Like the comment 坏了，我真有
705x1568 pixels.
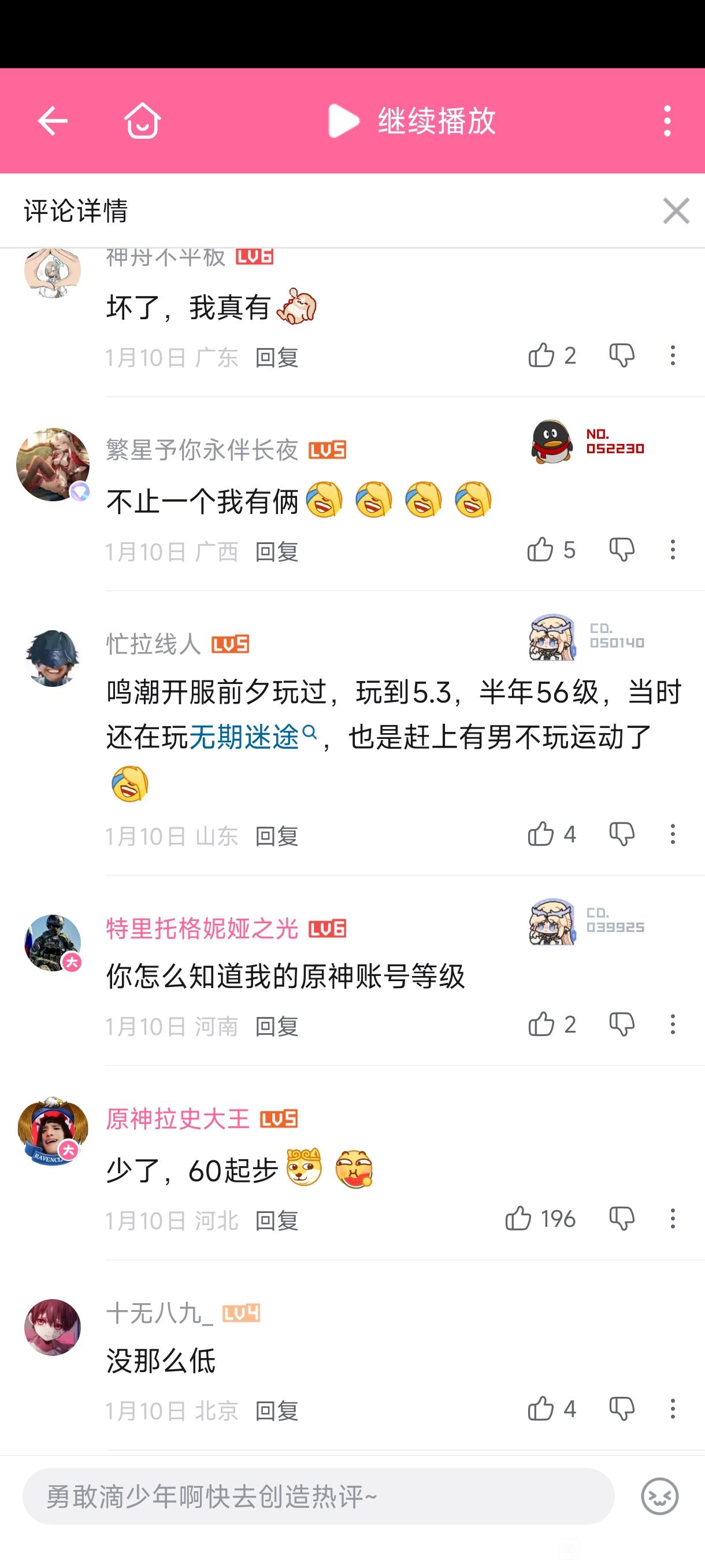coord(541,356)
